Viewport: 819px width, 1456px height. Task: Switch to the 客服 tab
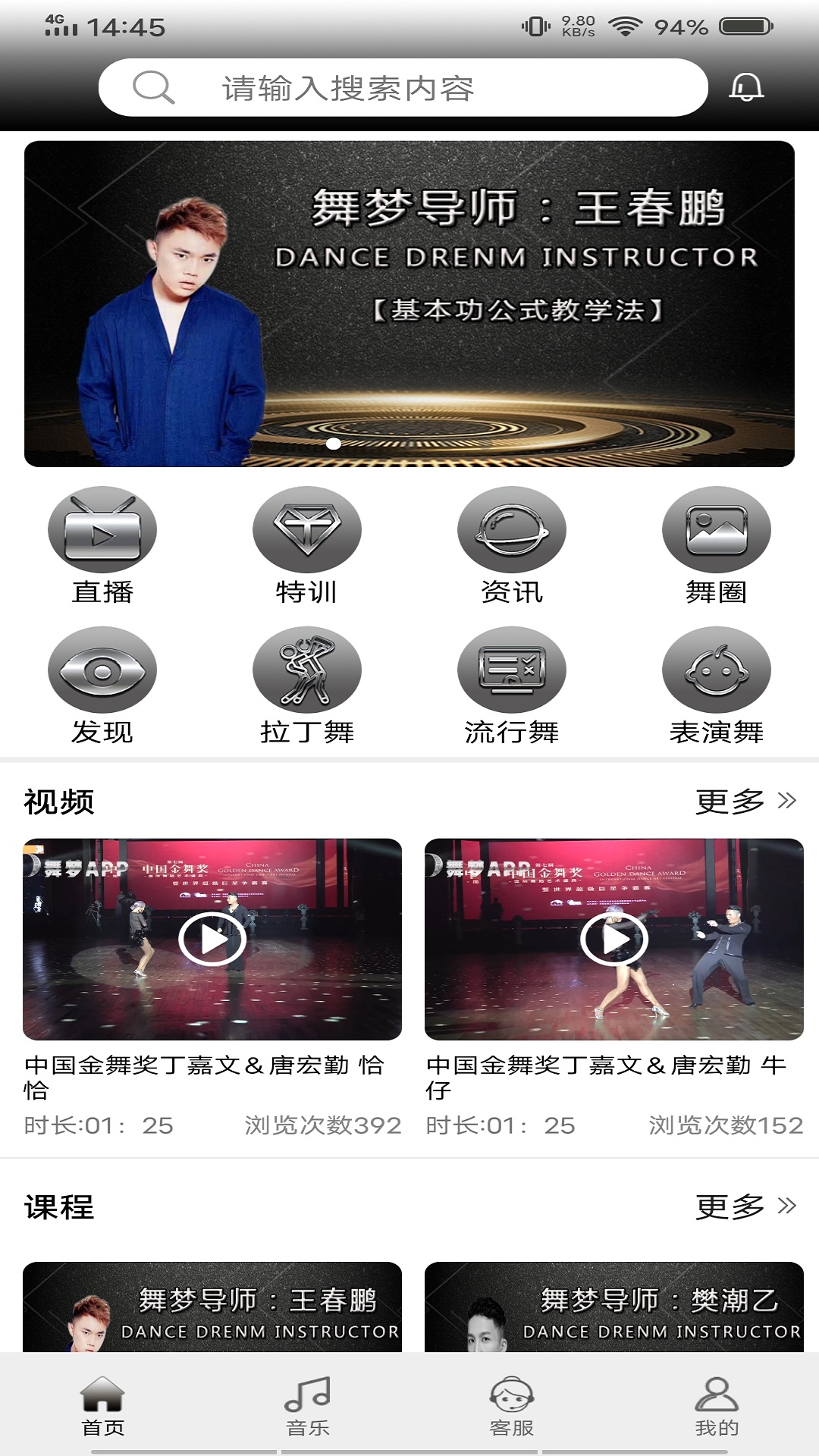512,1406
